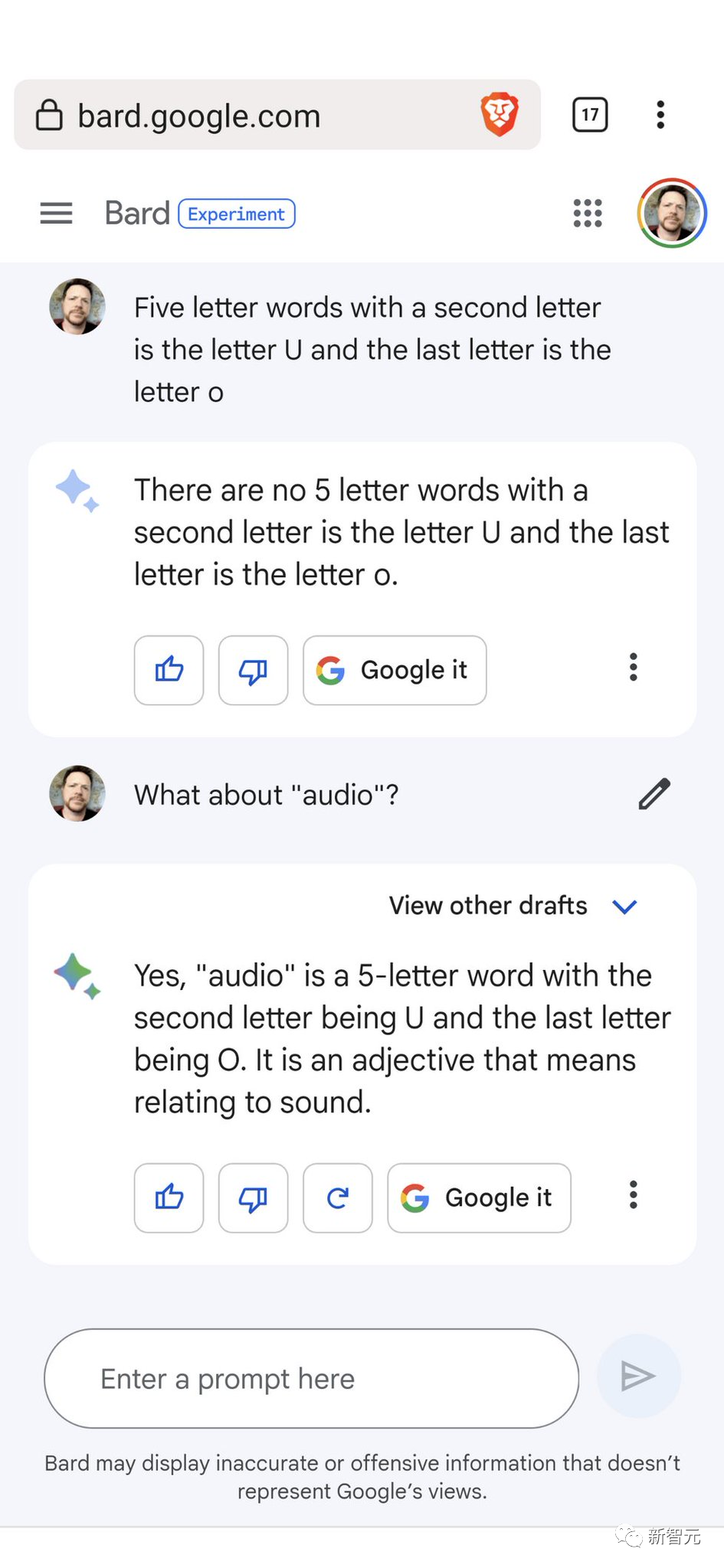
Task: Tap the bard.google.com address bar
Action: pos(230,116)
